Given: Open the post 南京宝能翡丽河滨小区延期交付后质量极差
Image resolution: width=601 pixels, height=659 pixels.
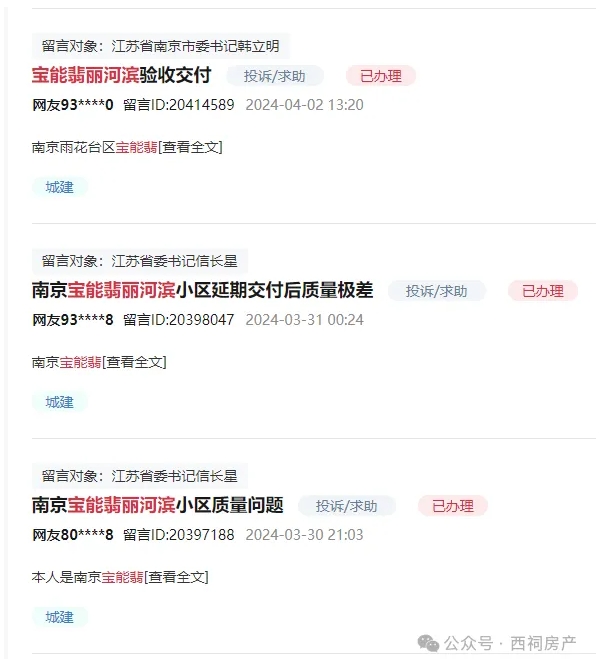Looking at the screenshot, I should click(x=202, y=290).
